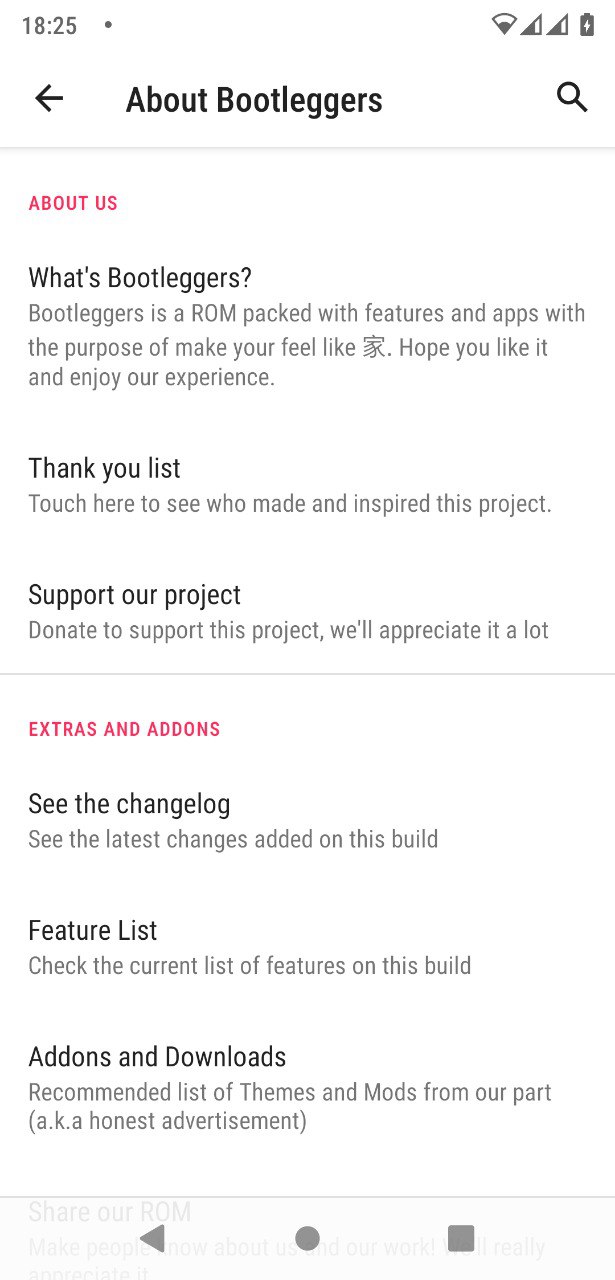The image size is (615, 1280).
Task: Go back using the app bar arrow
Action: [x=49, y=98]
